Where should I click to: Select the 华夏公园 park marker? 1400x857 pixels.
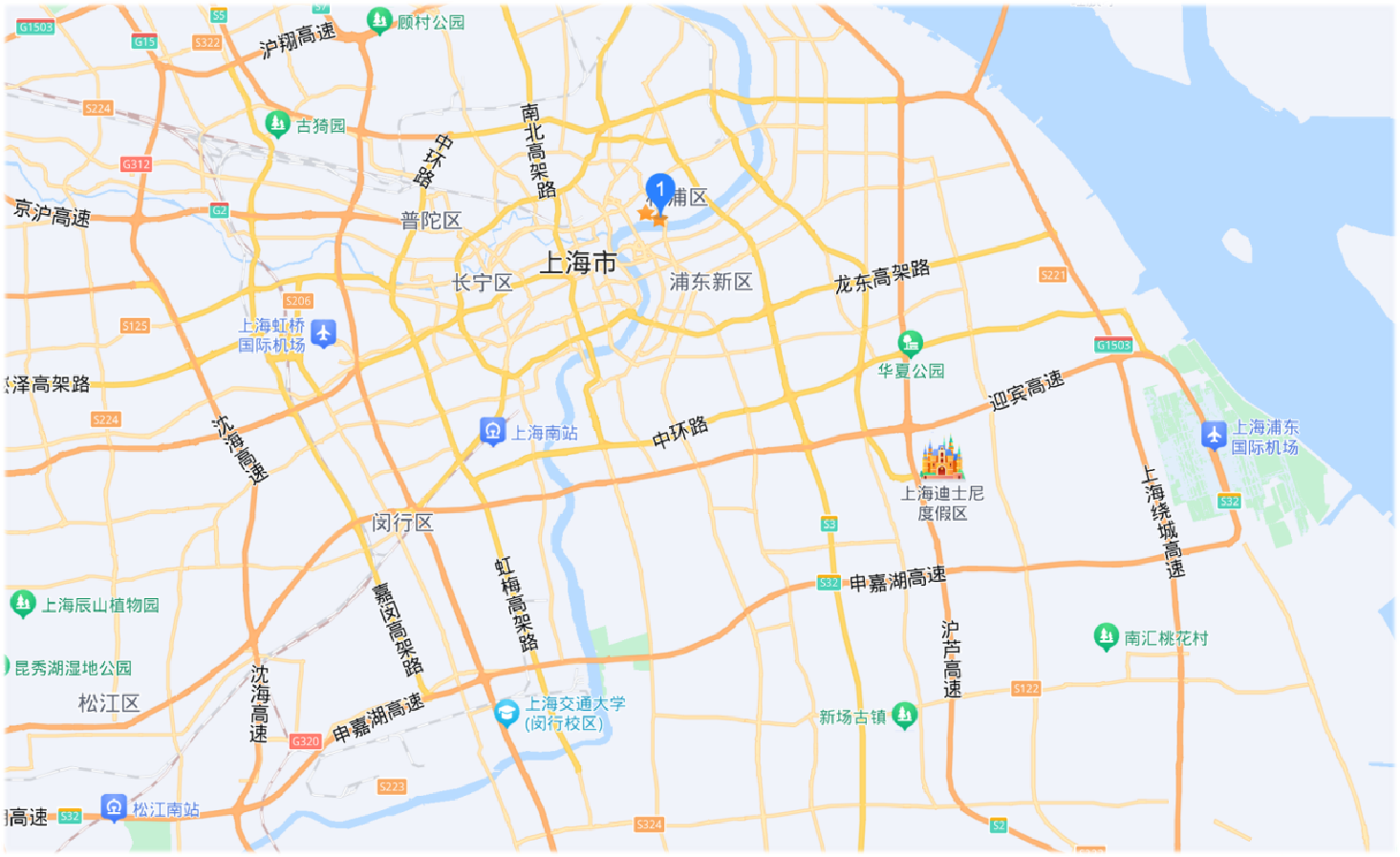[x=910, y=342]
